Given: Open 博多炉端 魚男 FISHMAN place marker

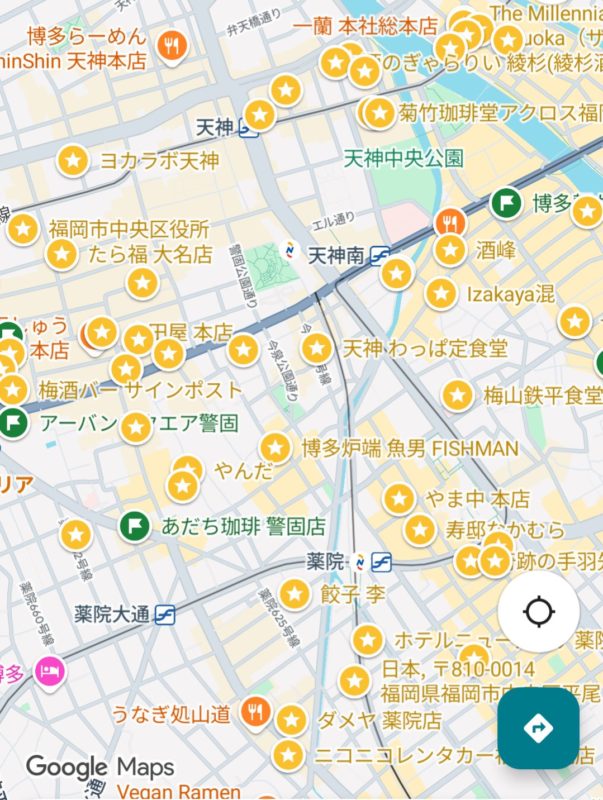Looking at the screenshot, I should click(275, 448).
